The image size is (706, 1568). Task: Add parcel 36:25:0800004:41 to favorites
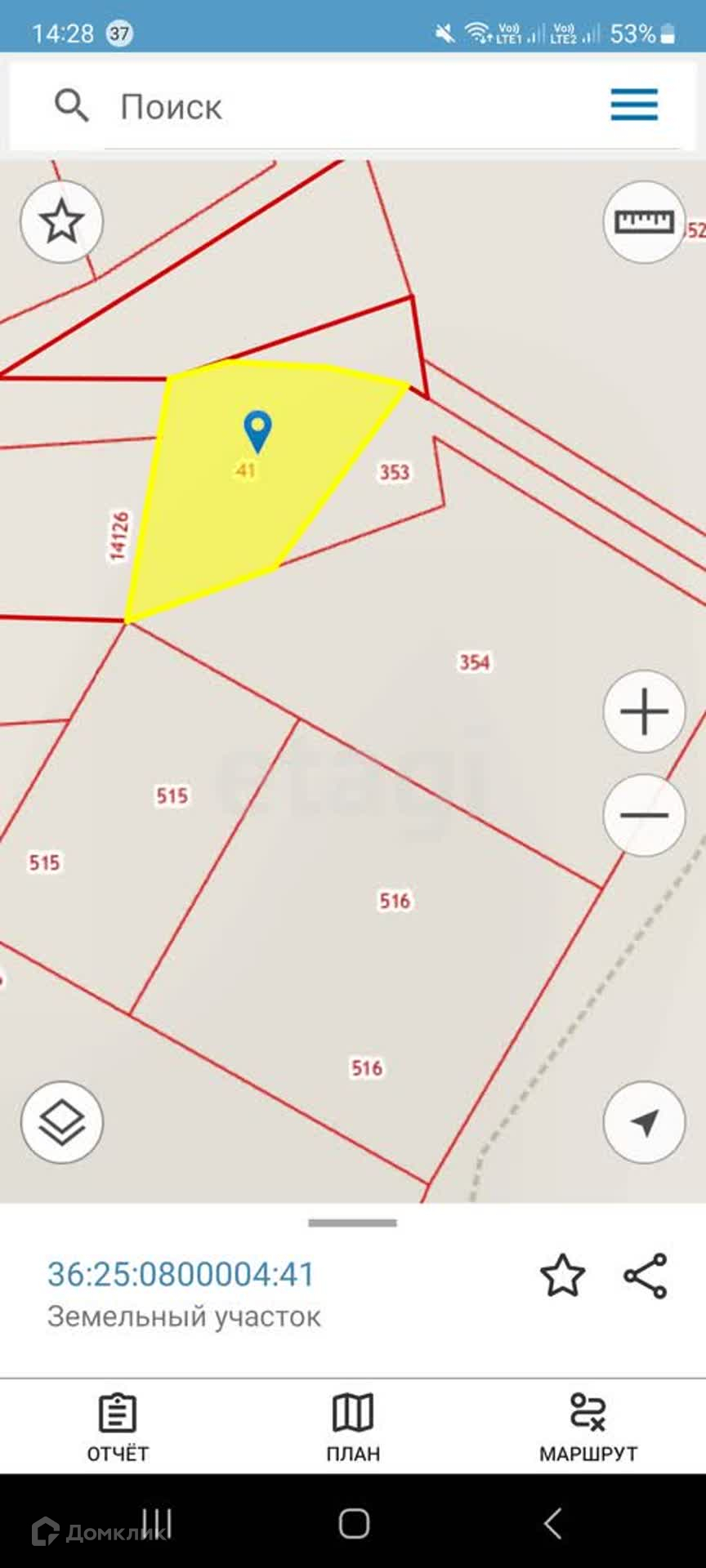(562, 1276)
